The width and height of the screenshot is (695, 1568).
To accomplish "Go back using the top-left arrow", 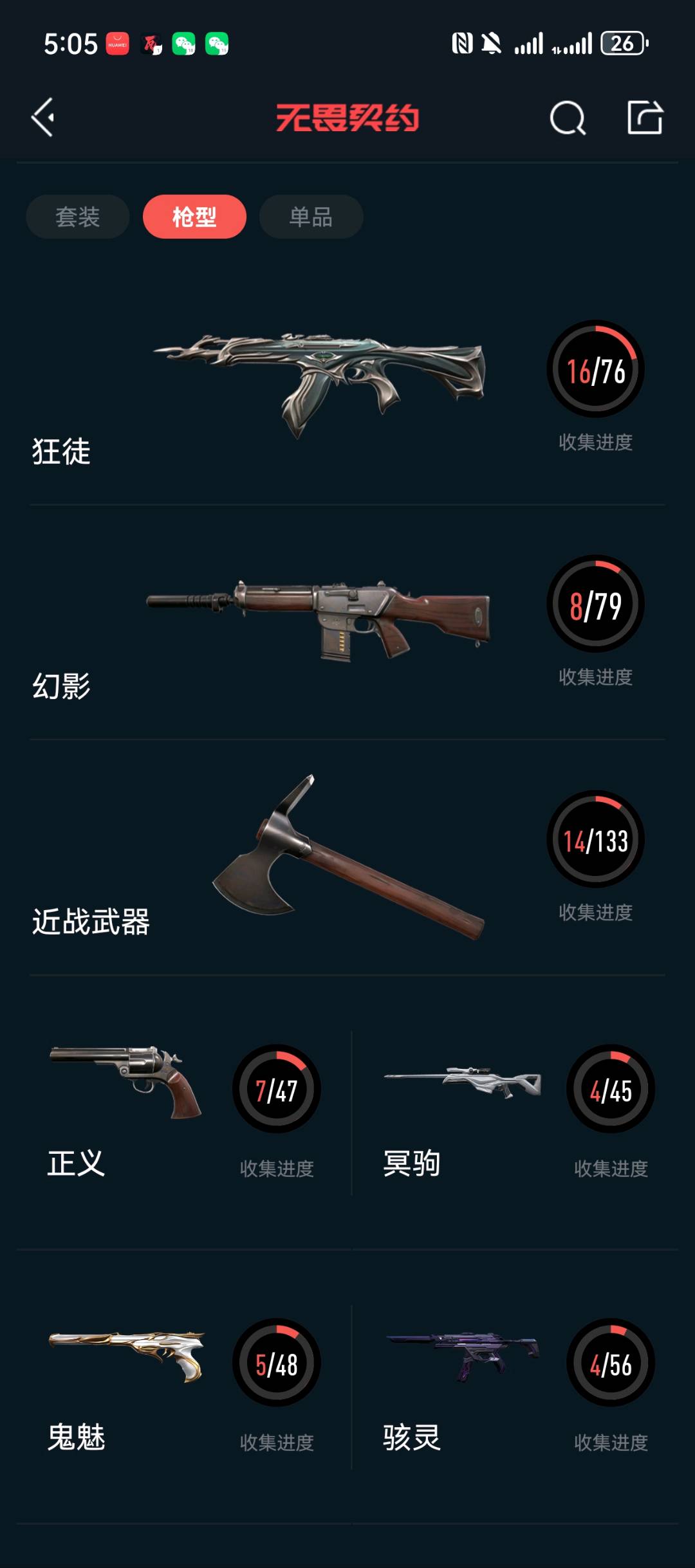I will [42, 117].
